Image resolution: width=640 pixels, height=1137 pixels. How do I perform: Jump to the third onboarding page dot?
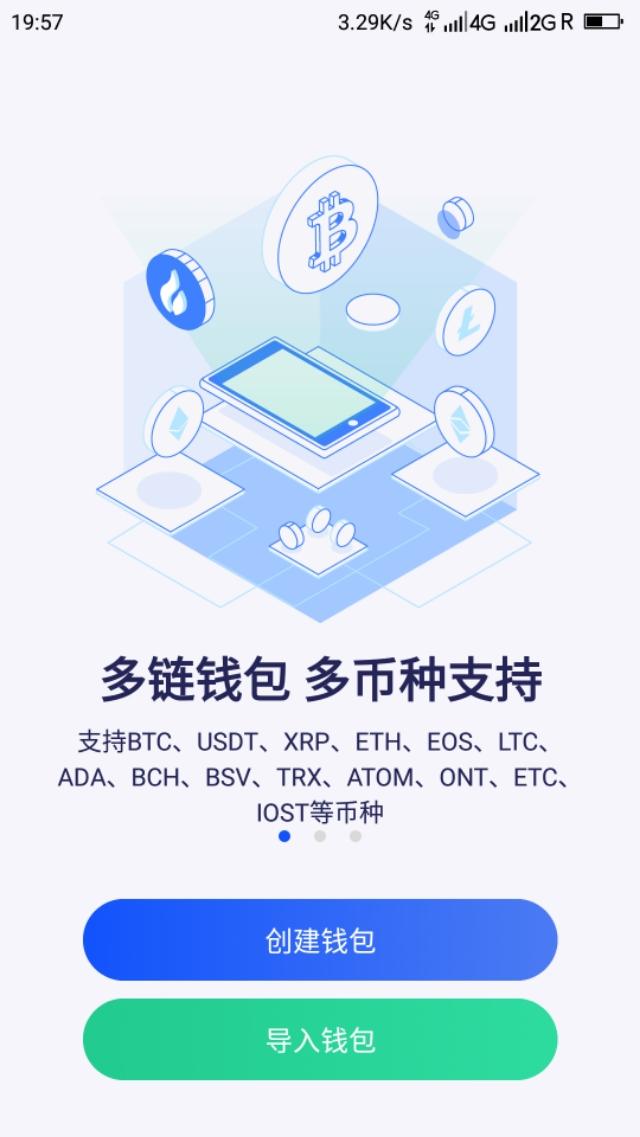pos(355,836)
